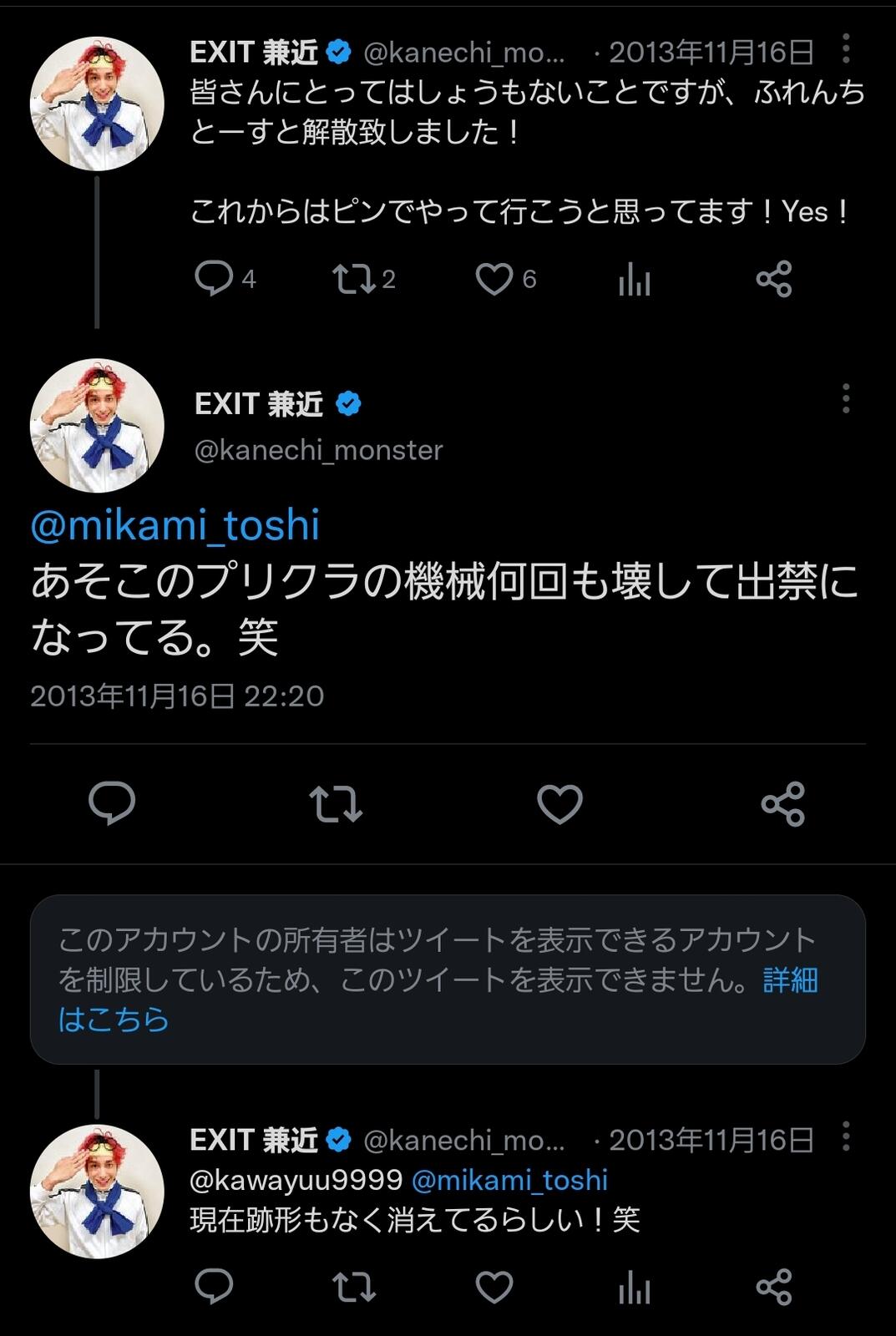This screenshot has height=1336, width=896.
Task: Reply to the ふれんちとーすと解散 tweet
Action: tap(214, 279)
